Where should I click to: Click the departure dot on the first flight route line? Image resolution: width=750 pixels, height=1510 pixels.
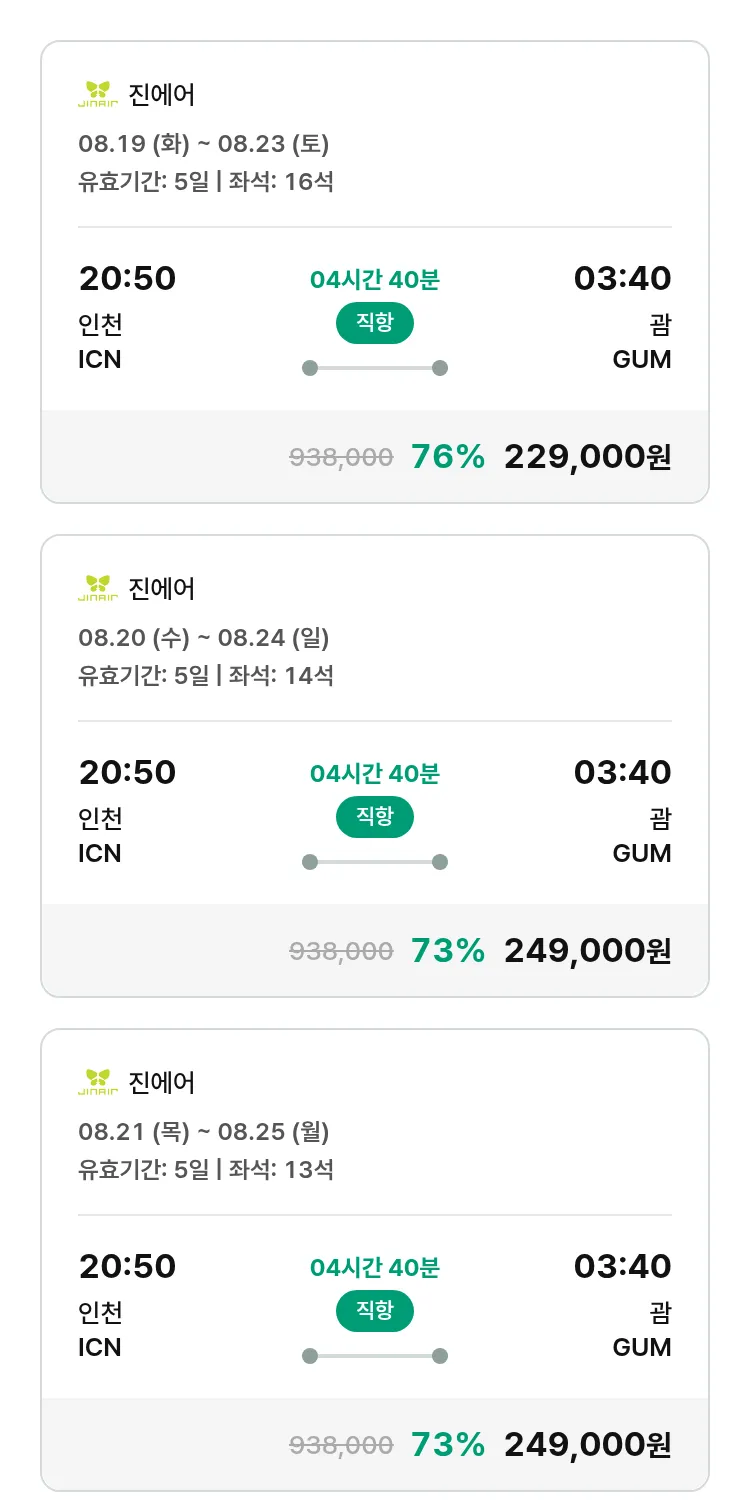309,367
